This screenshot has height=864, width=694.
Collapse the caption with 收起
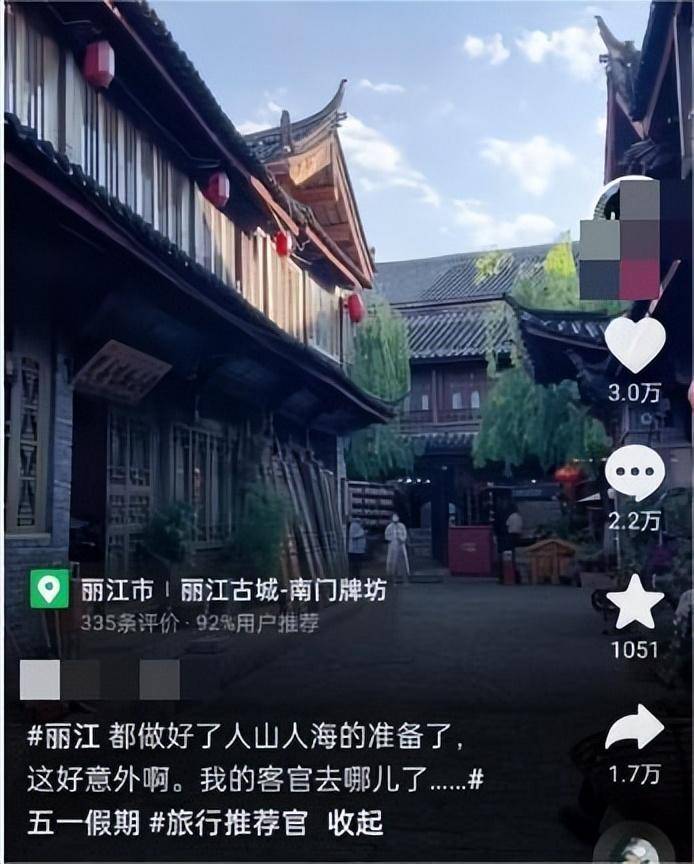pos(356,822)
